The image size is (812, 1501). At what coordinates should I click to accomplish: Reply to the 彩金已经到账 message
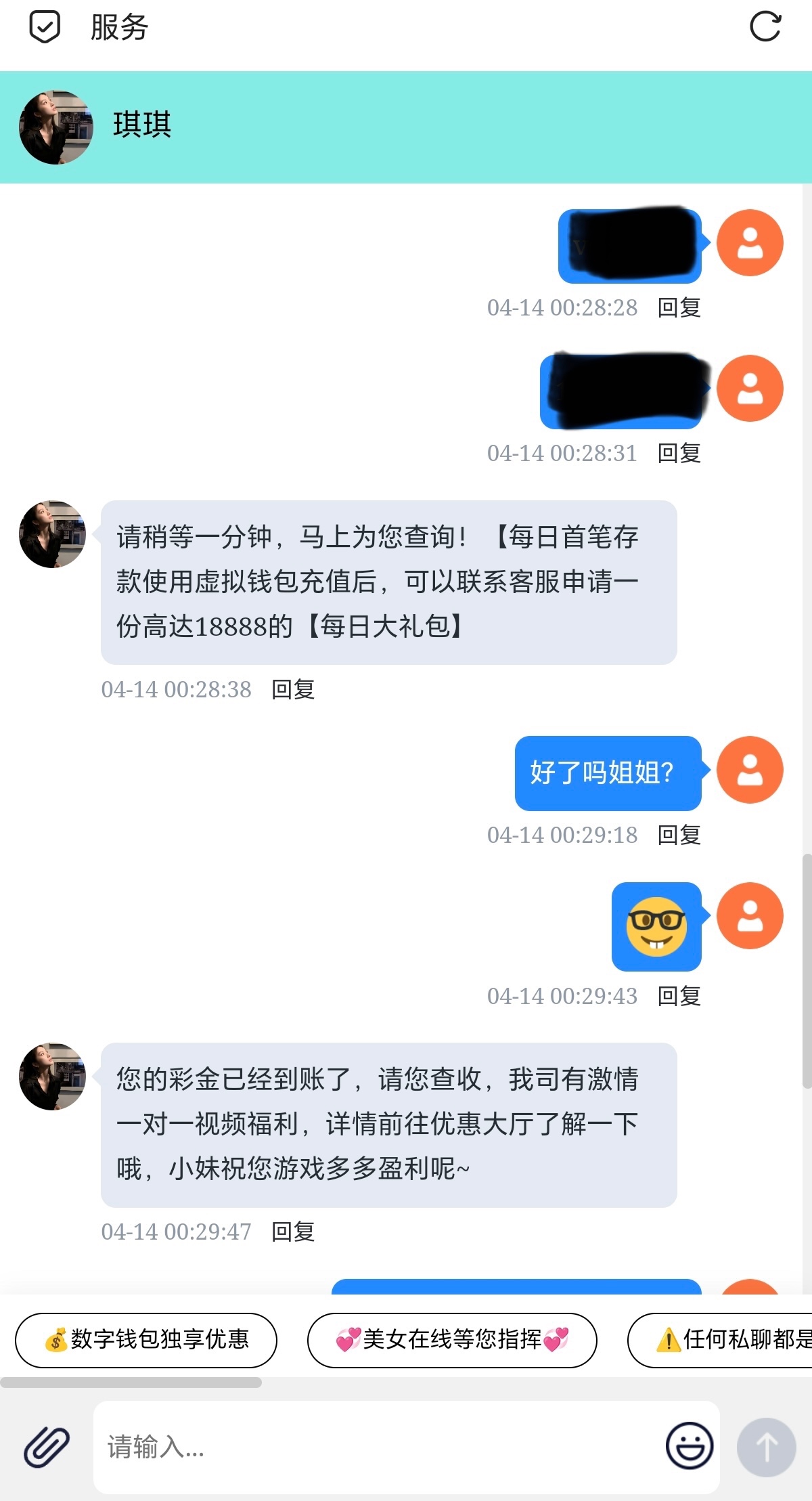tap(293, 1232)
